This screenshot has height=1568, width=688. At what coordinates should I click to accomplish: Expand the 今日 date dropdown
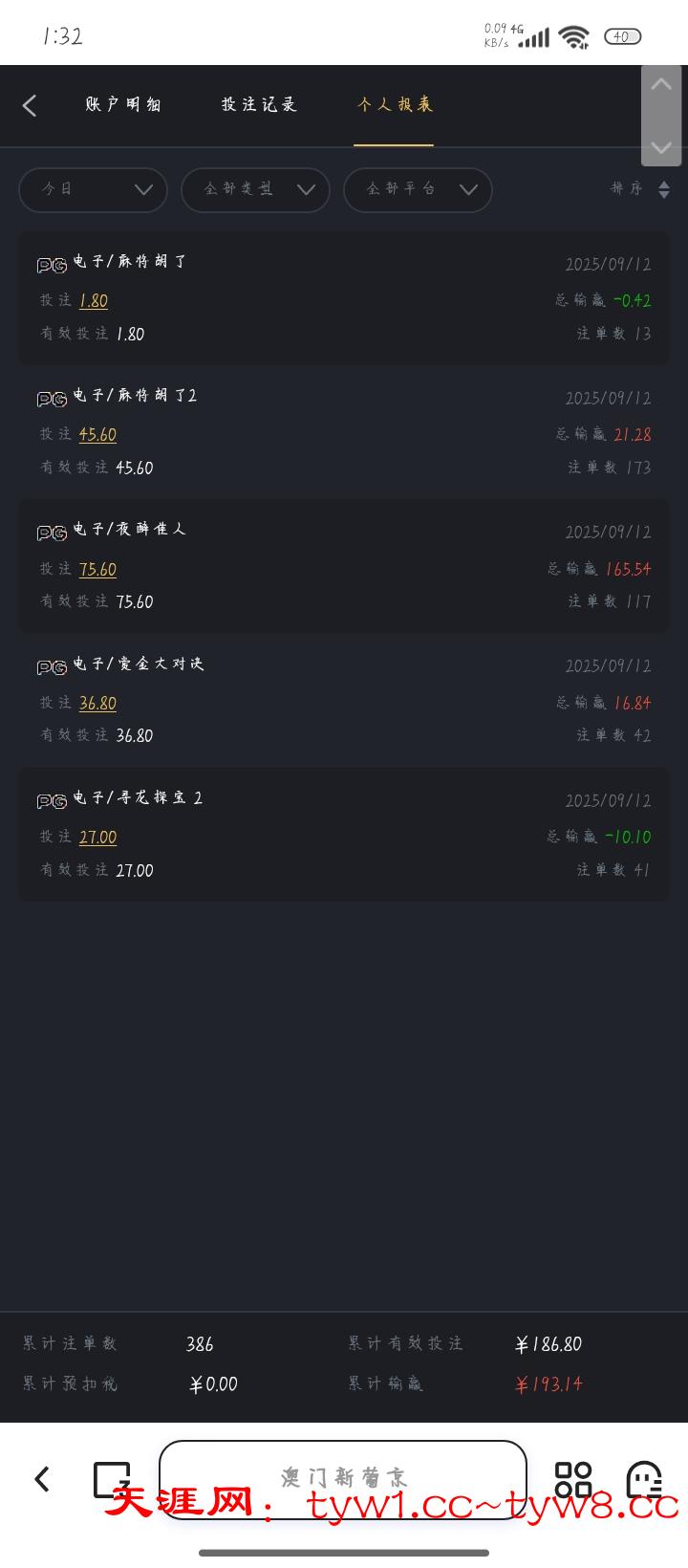coord(93,189)
